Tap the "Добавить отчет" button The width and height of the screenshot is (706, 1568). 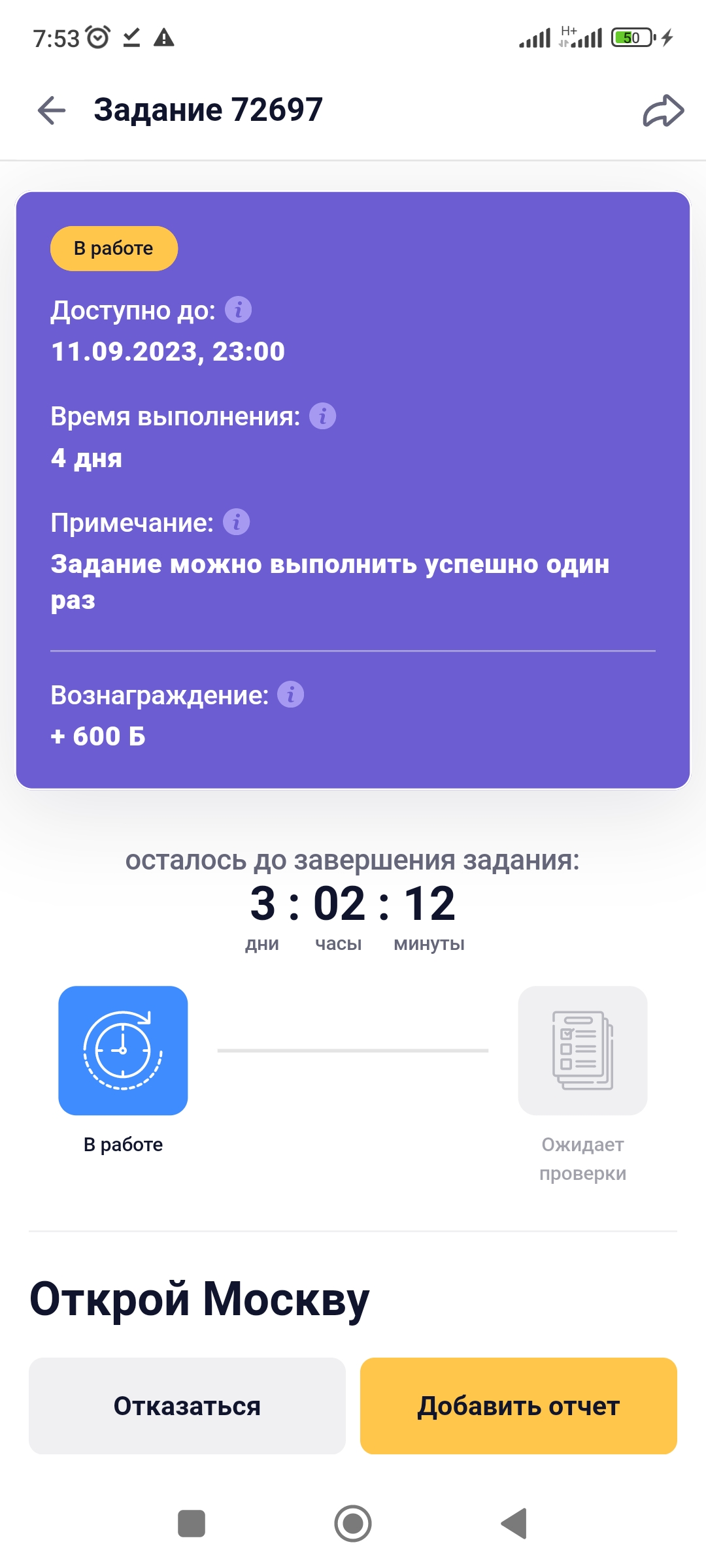coord(518,1406)
